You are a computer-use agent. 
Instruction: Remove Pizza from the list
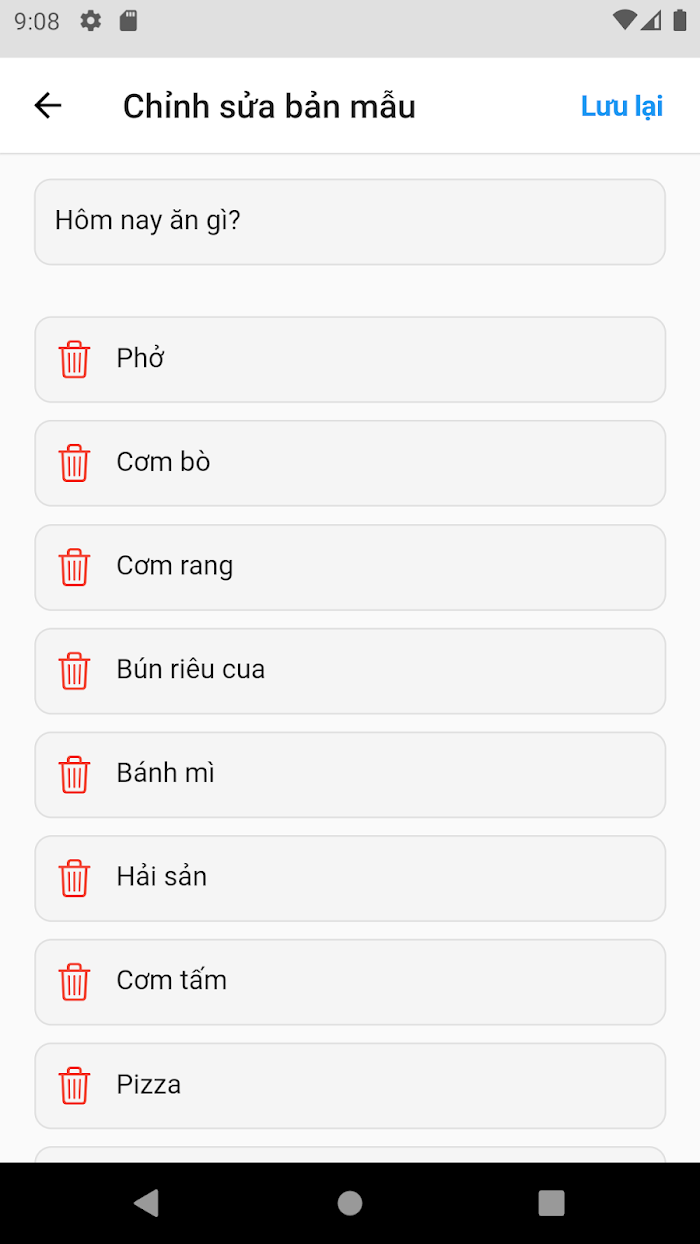pyautogui.click(x=75, y=1086)
